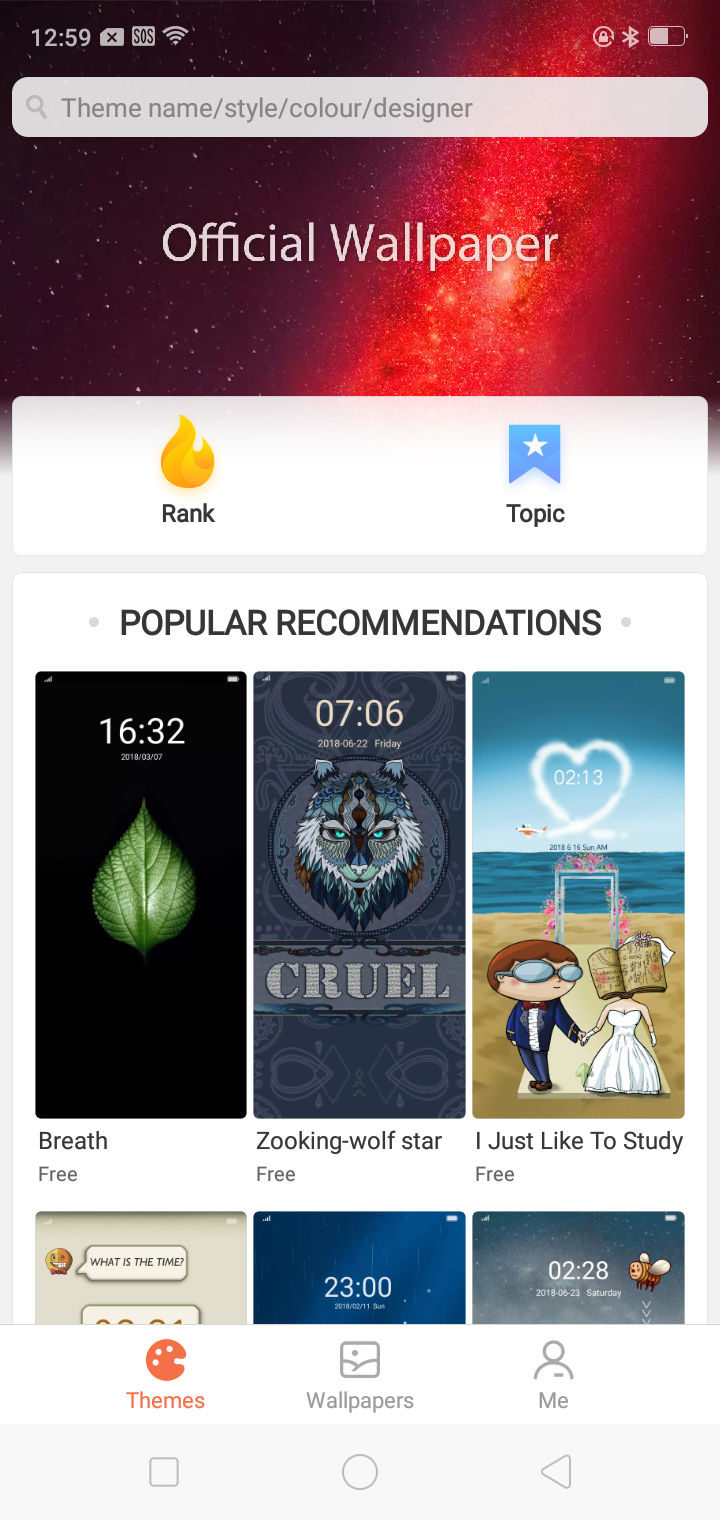
Task: Open the Official Wallpaper banner
Action: 360,245
